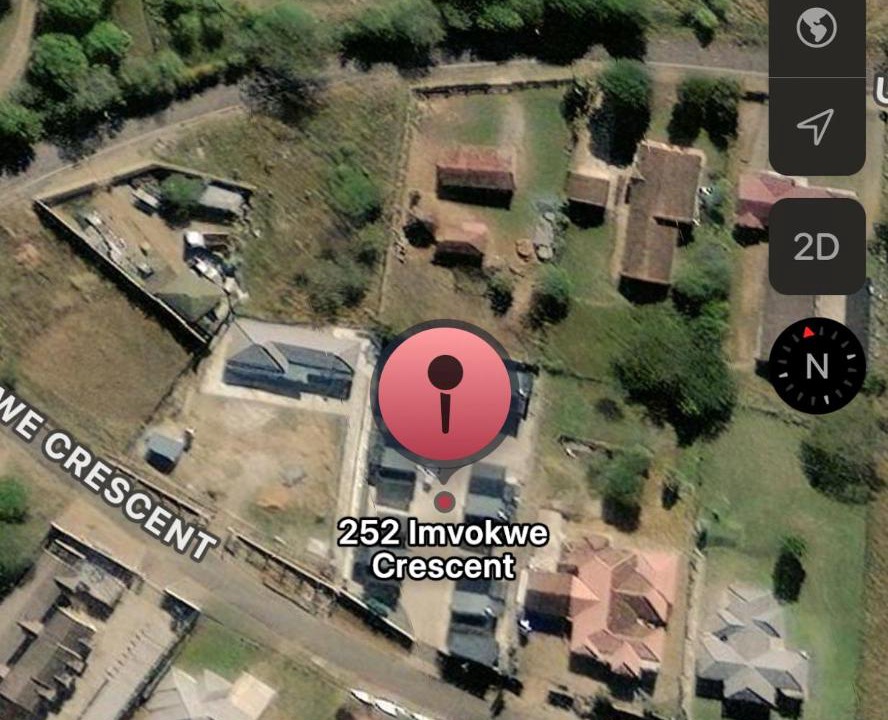This screenshot has width=888, height=720.
Task: Tap the location tracking arrow
Action: tap(816, 126)
